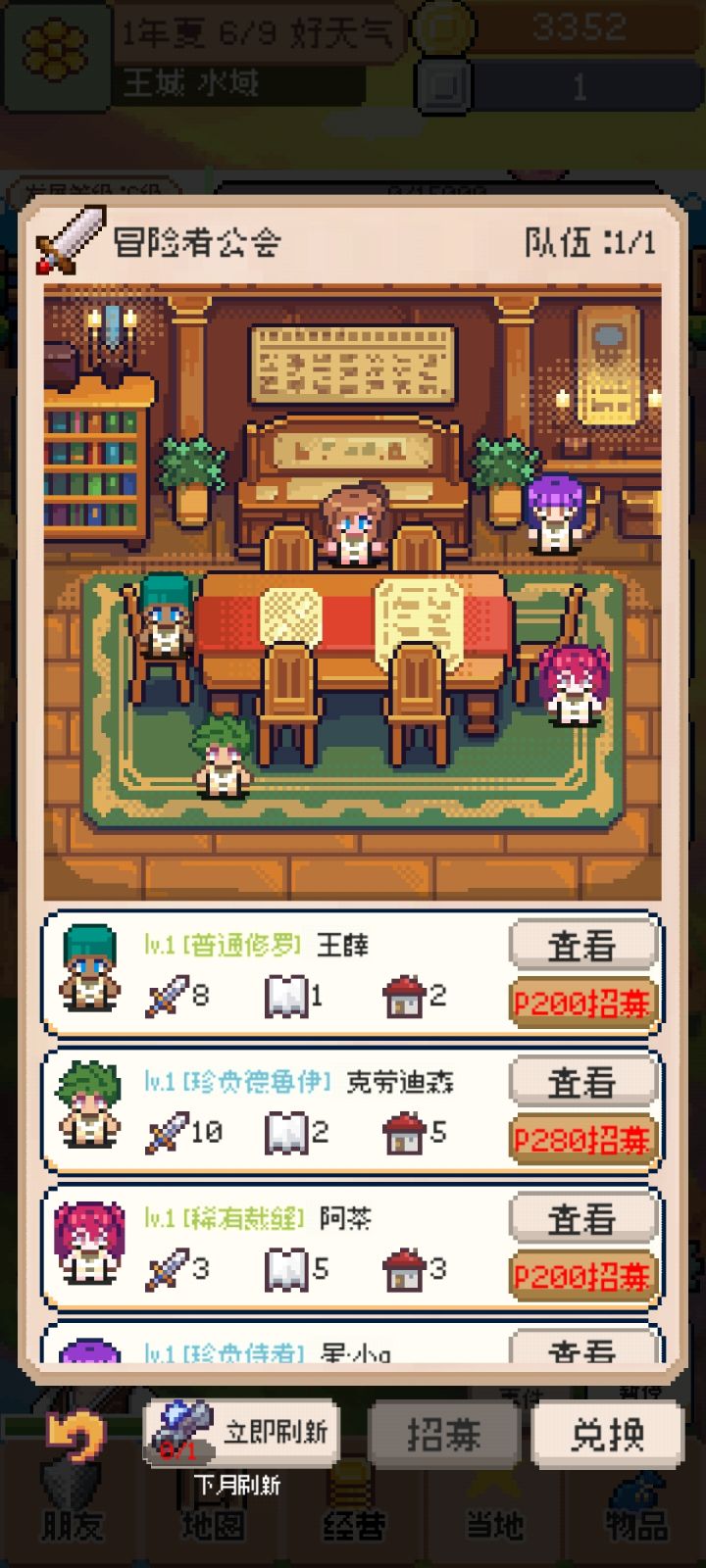Click the house stat icon on 阿茶's card
706x1568 pixels.
pos(405,1269)
